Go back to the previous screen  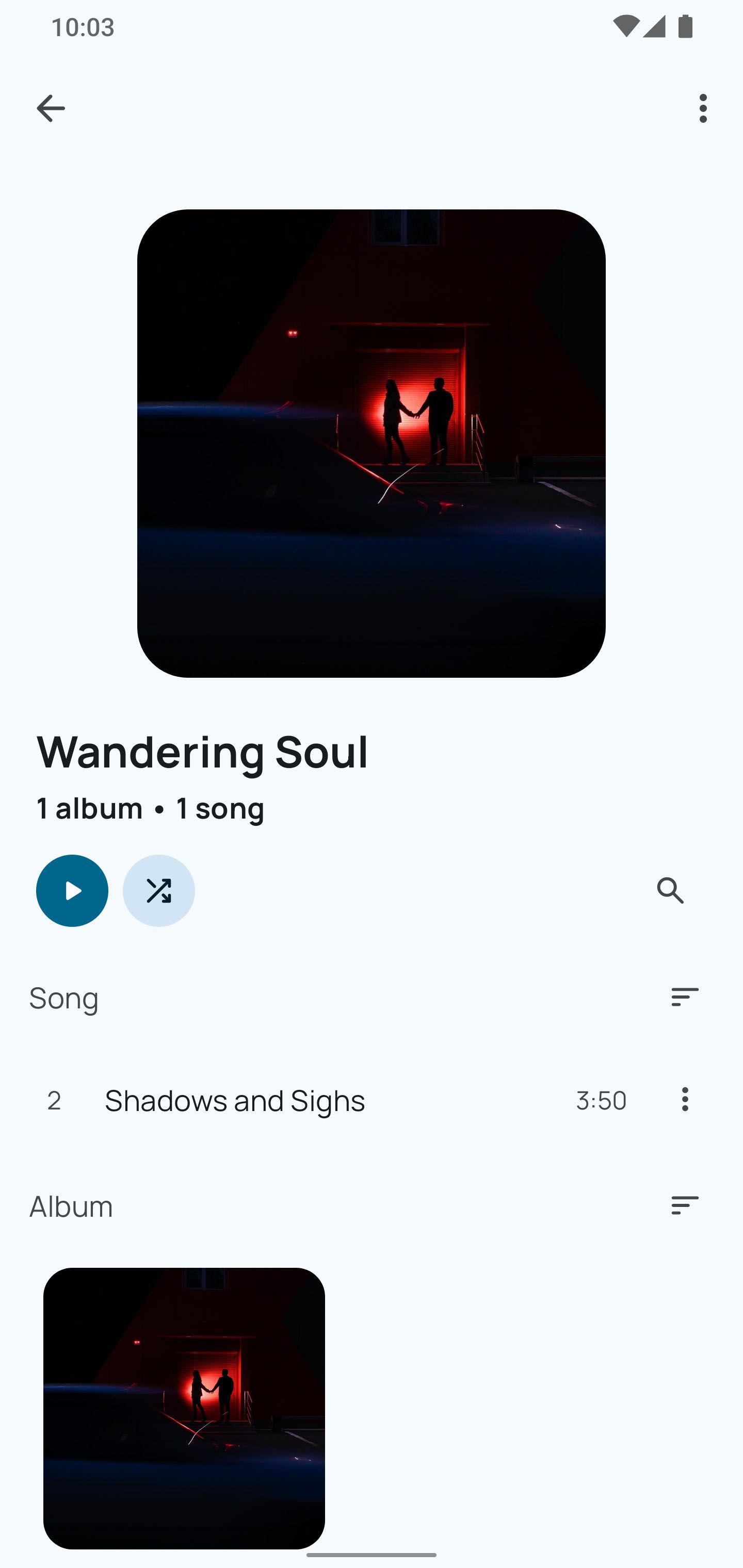(51, 108)
